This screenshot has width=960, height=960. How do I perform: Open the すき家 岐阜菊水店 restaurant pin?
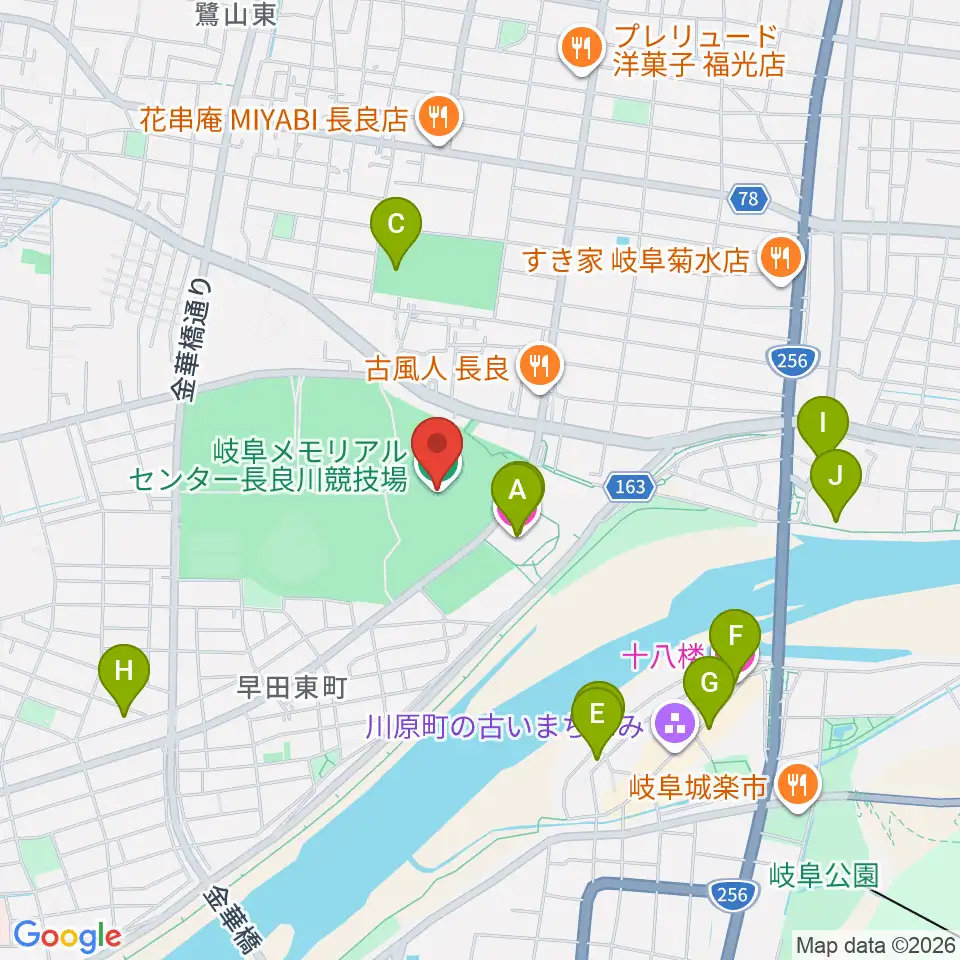pyautogui.click(x=781, y=261)
